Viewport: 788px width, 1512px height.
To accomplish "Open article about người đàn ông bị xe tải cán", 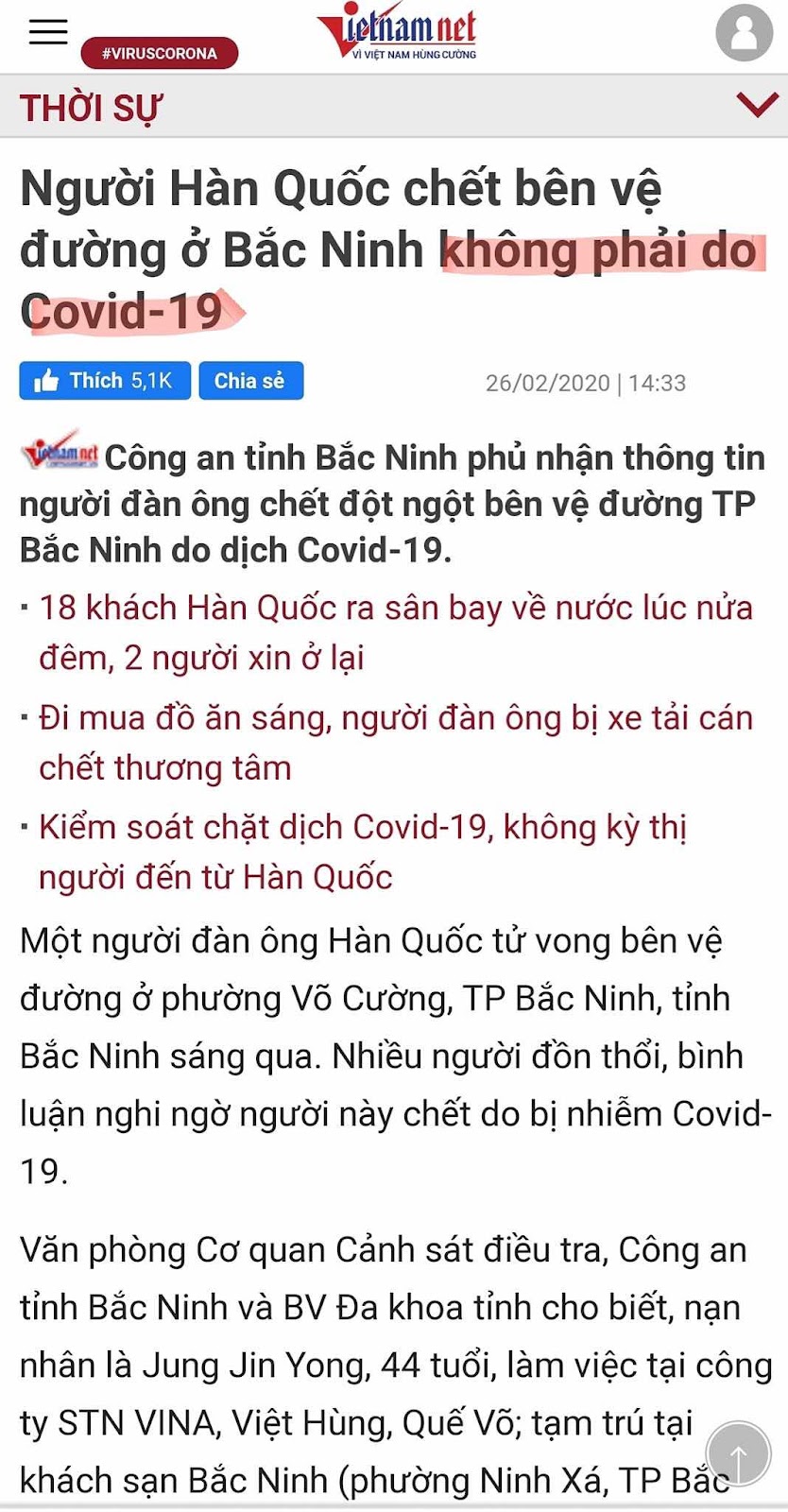I will [x=395, y=743].
